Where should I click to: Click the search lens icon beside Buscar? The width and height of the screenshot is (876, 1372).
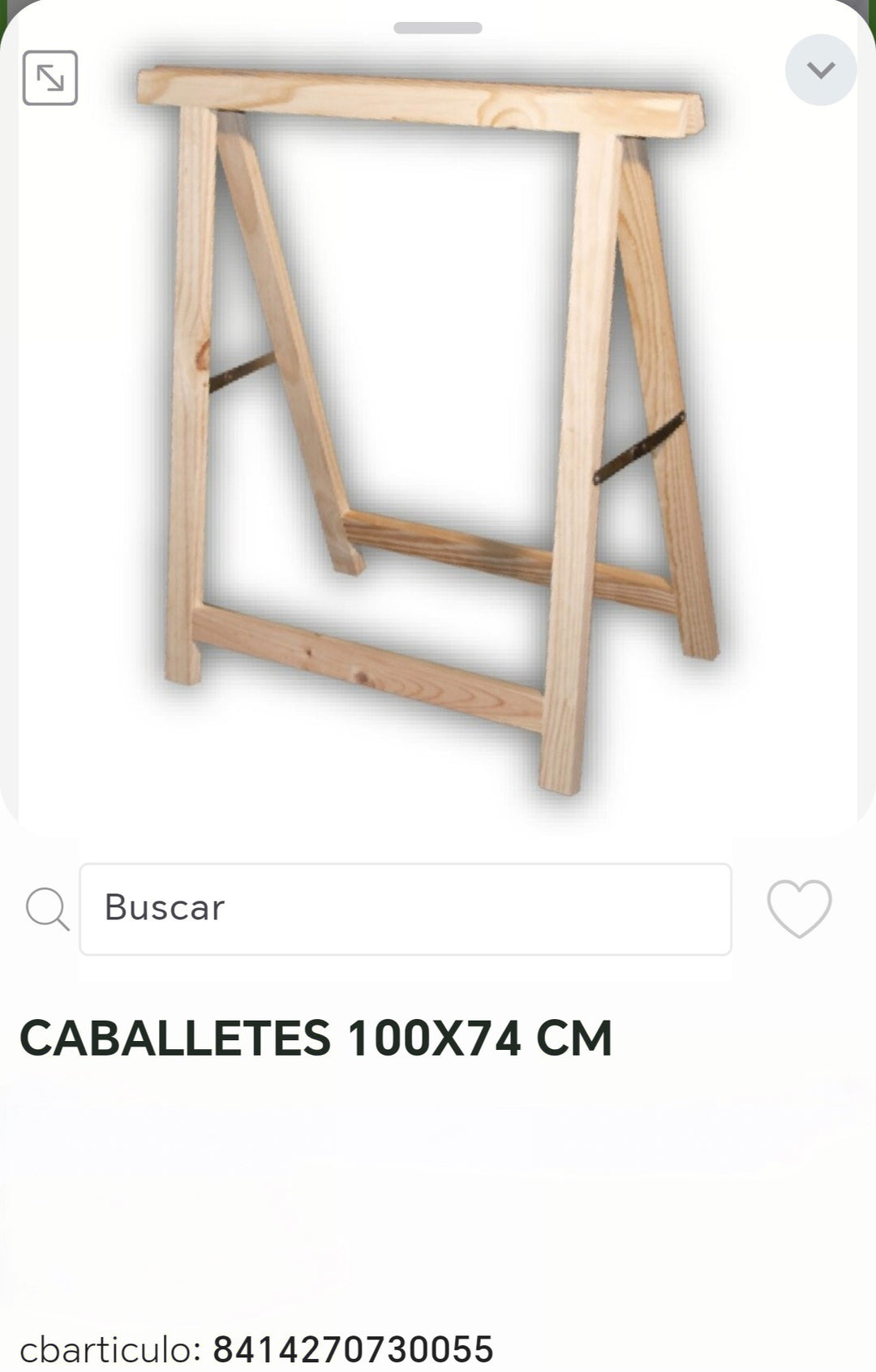[x=46, y=910]
